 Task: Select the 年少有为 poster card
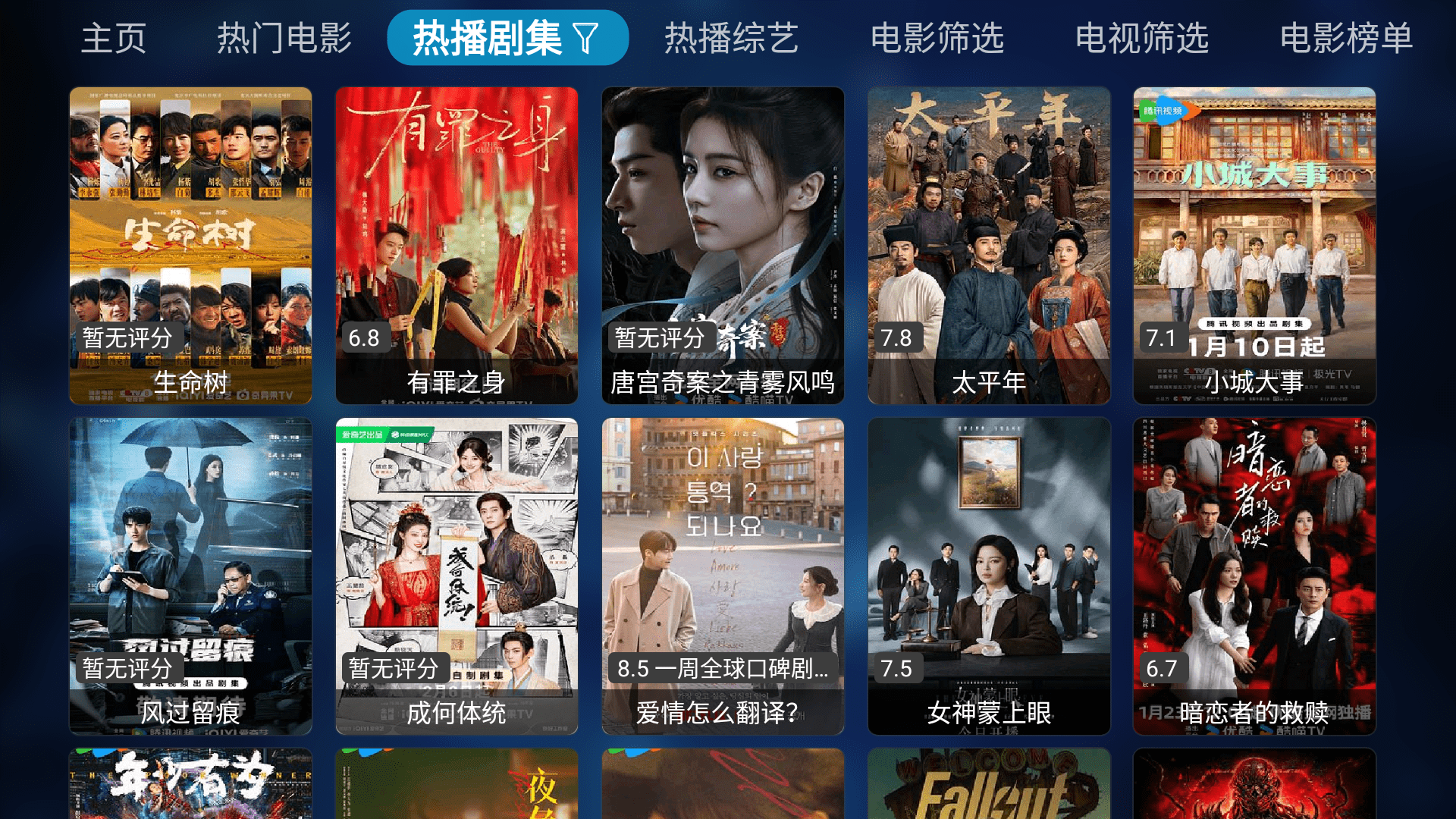tap(190, 785)
